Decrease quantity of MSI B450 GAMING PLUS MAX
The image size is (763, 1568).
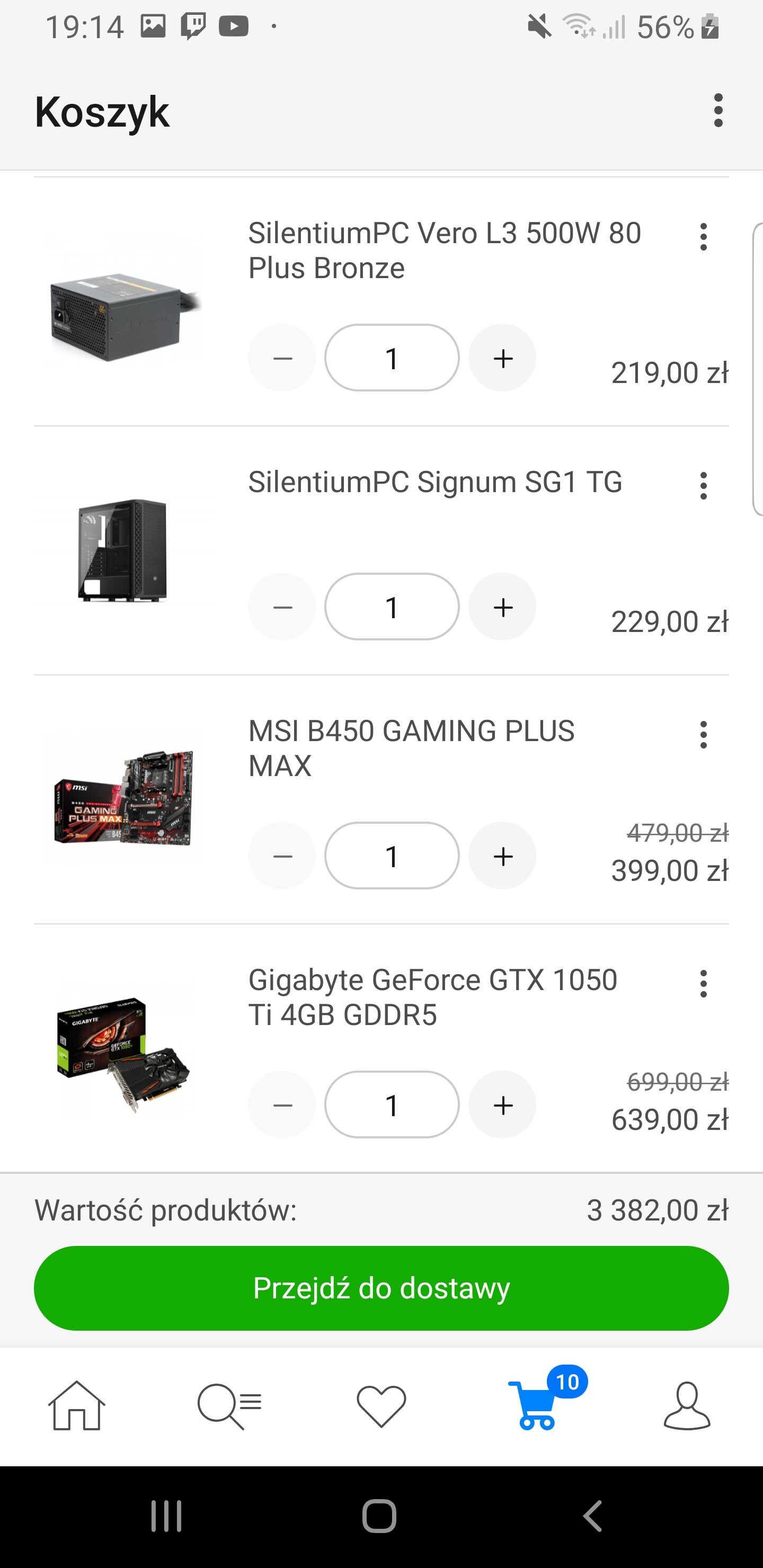click(282, 856)
